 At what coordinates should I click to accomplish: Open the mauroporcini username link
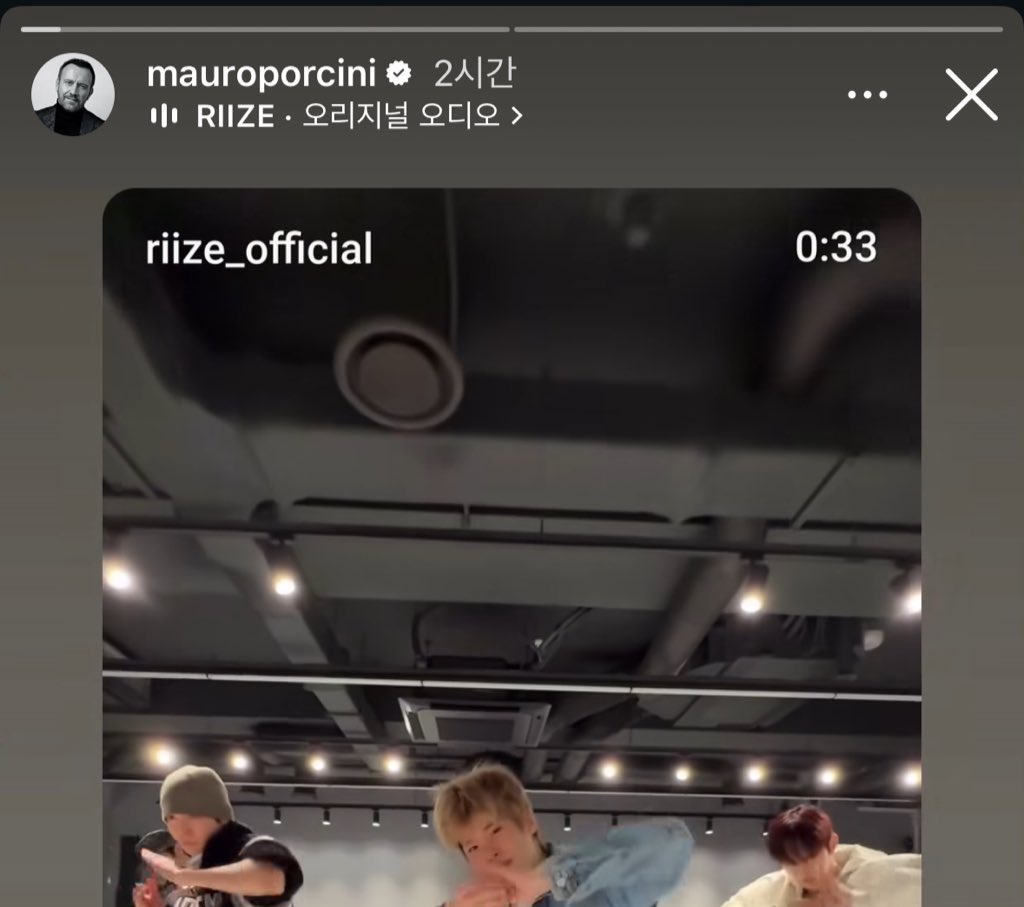(261, 73)
